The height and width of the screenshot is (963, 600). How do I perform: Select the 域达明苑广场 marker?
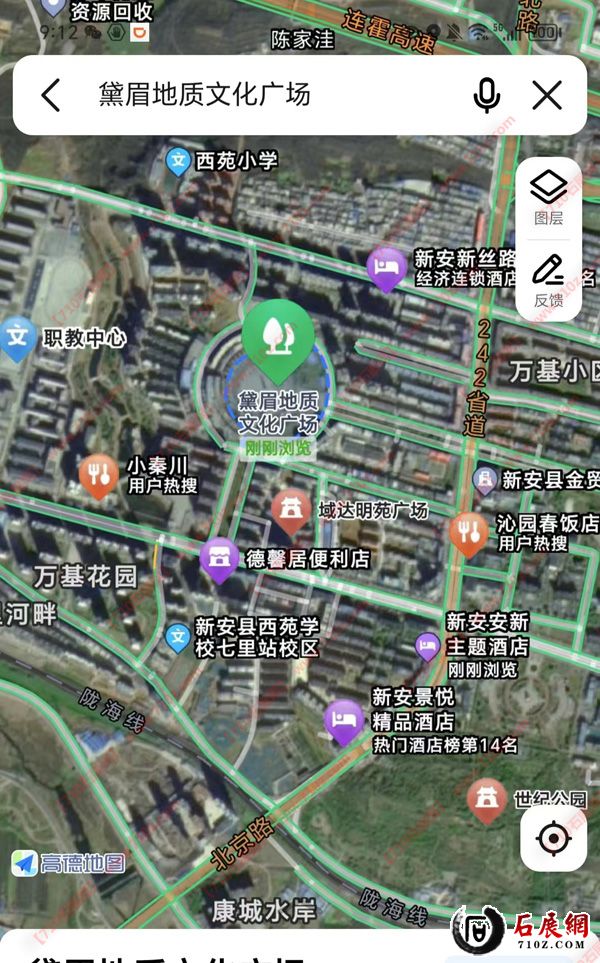(291, 510)
